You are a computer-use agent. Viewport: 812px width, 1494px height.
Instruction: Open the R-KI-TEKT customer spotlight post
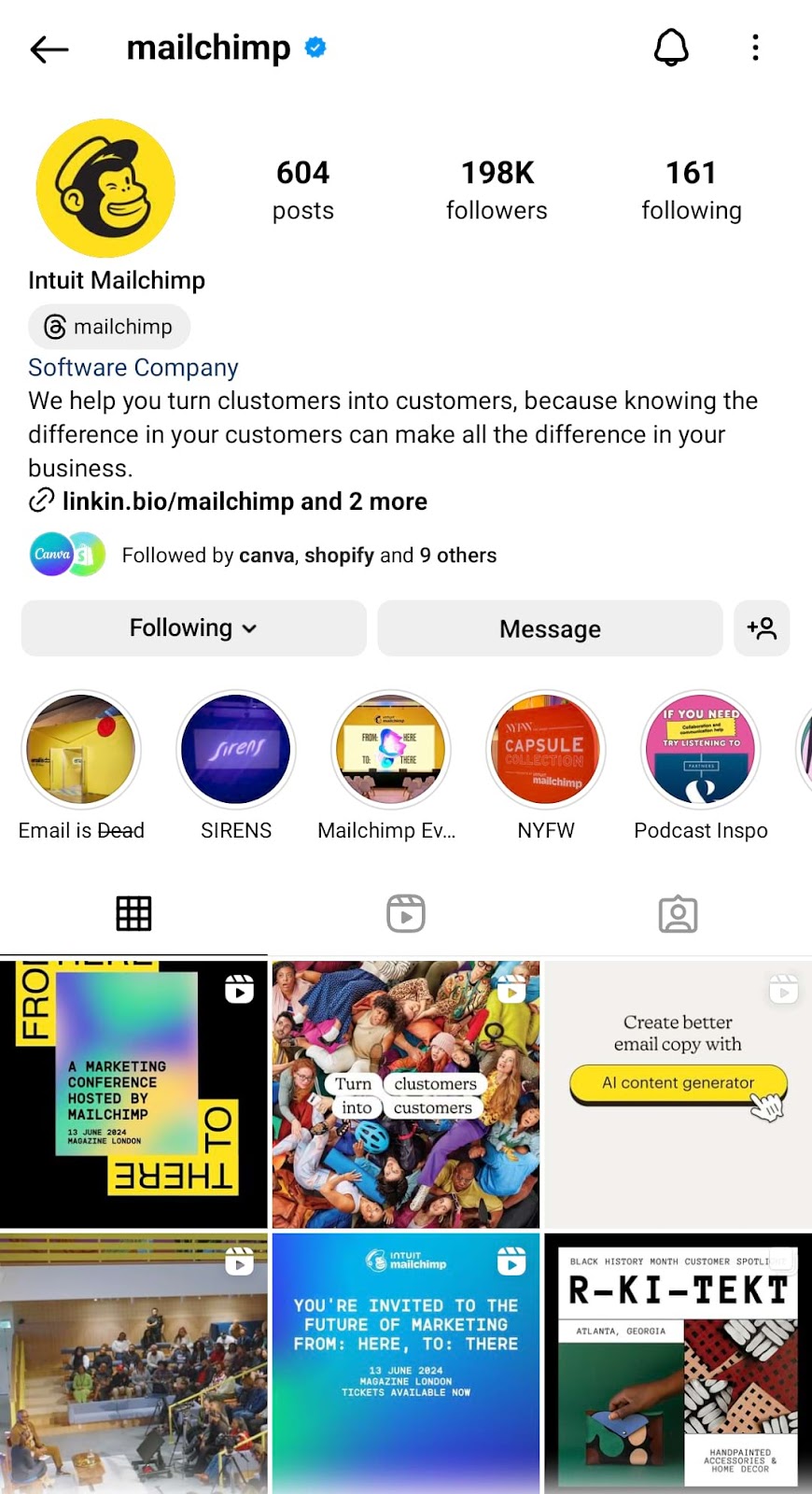[677, 1364]
